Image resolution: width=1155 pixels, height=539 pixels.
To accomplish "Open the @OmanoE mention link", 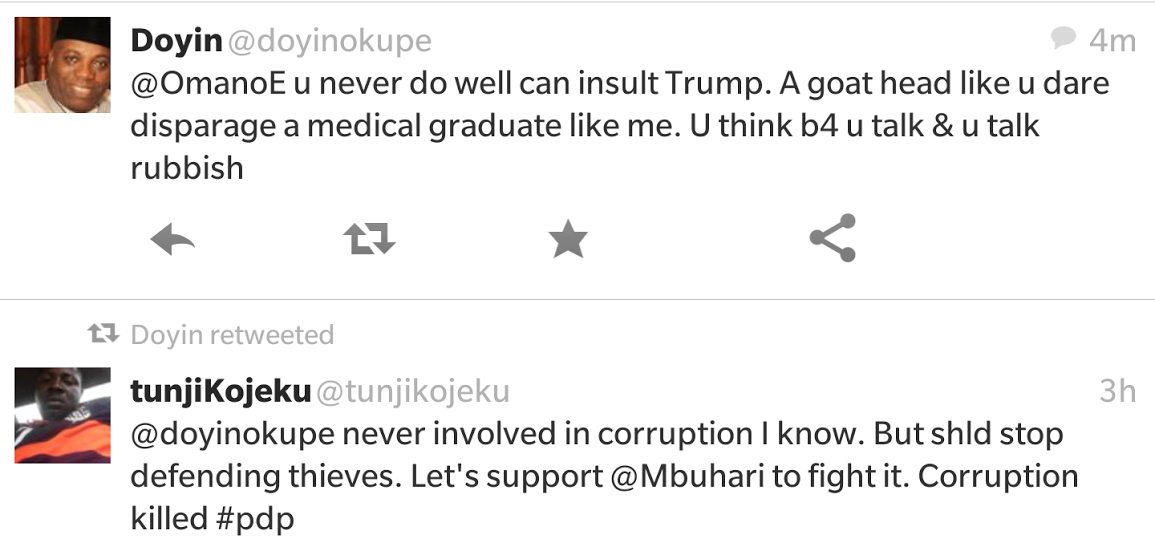I will coord(208,83).
